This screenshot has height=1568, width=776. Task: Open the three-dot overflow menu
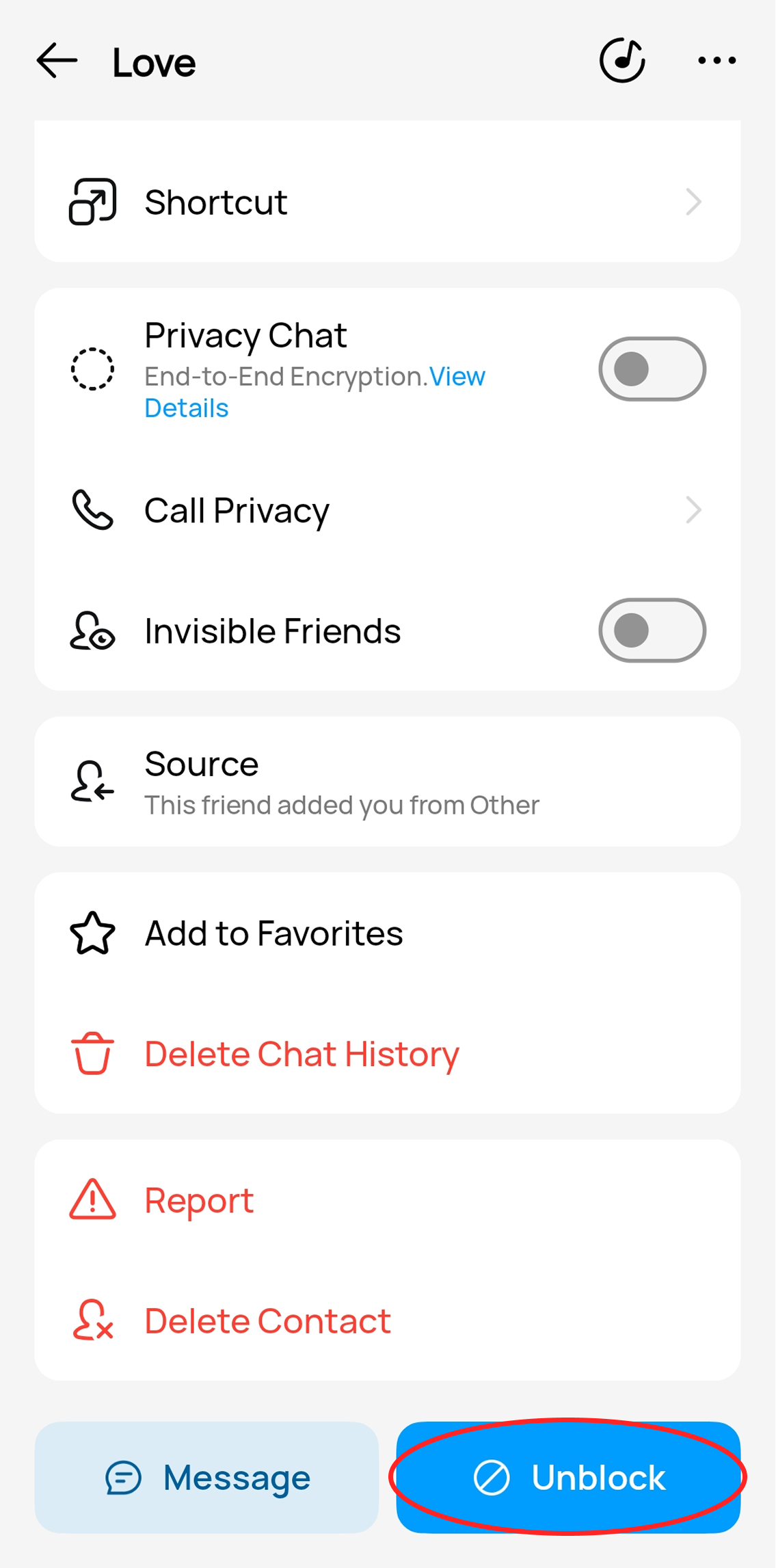[717, 61]
